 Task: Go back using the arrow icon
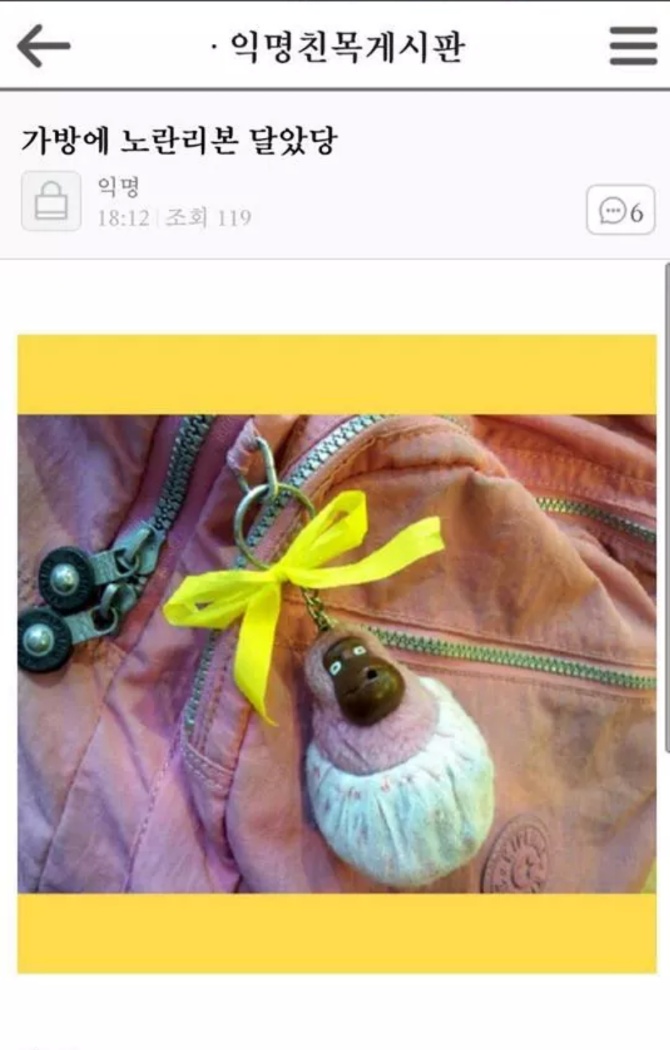43,46
